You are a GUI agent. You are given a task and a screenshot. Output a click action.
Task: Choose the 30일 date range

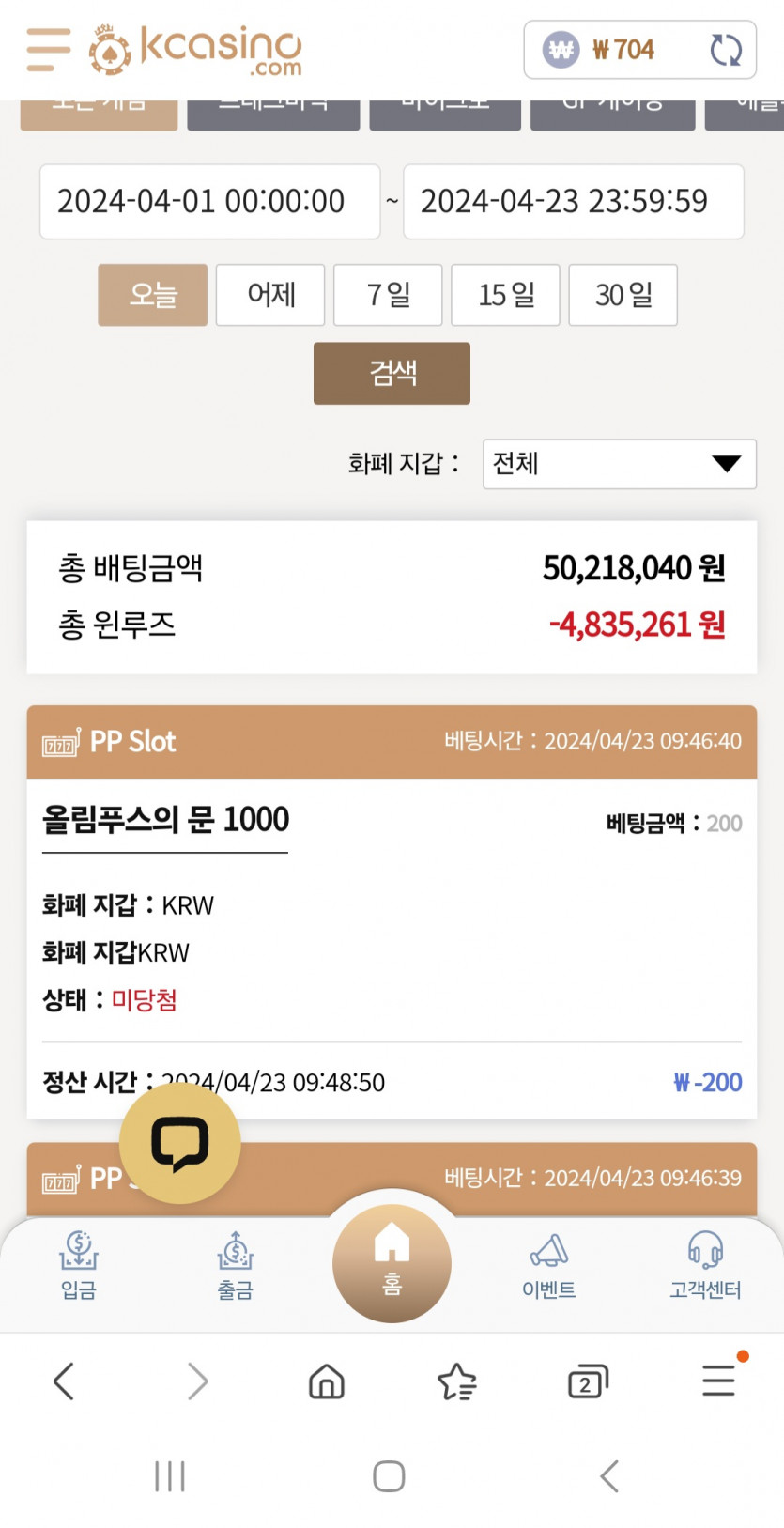pos(623,295)
